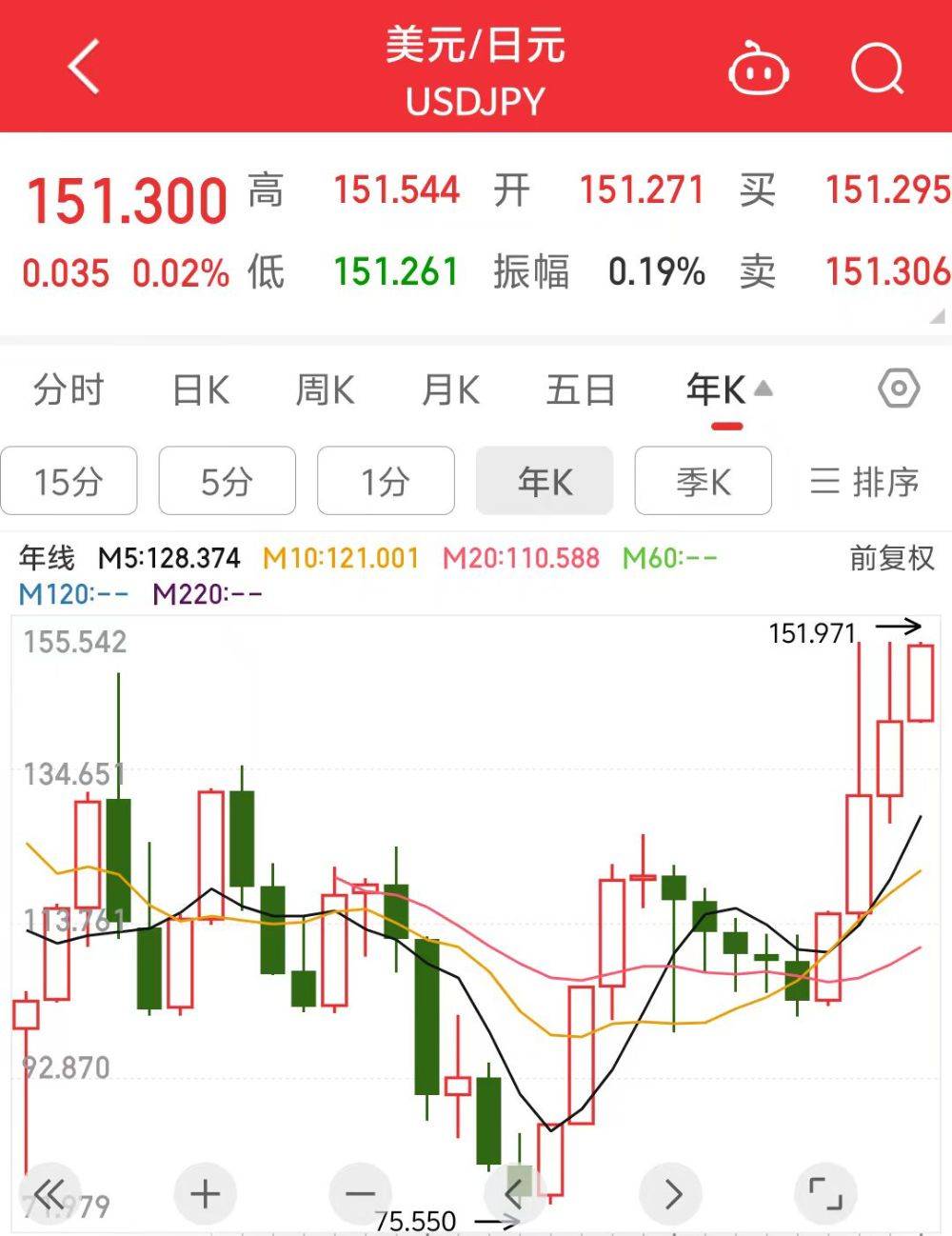Image resolution: width=952 pixels, height=1236 pixels.
Task: Zoom out the chart with minus button
Action: [360, 1193]
